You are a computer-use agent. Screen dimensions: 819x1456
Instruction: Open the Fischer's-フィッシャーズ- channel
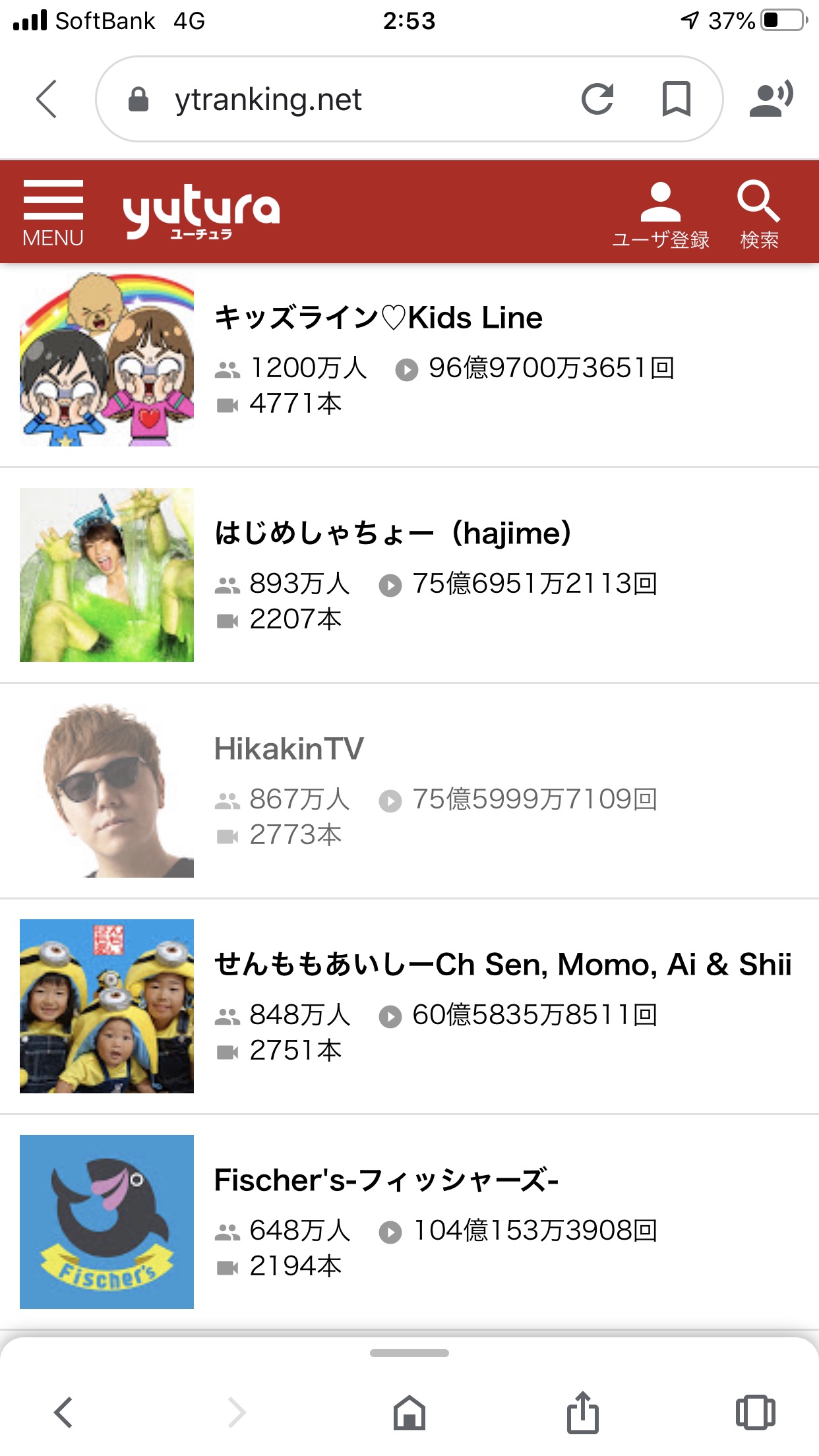click(409, 1222)
